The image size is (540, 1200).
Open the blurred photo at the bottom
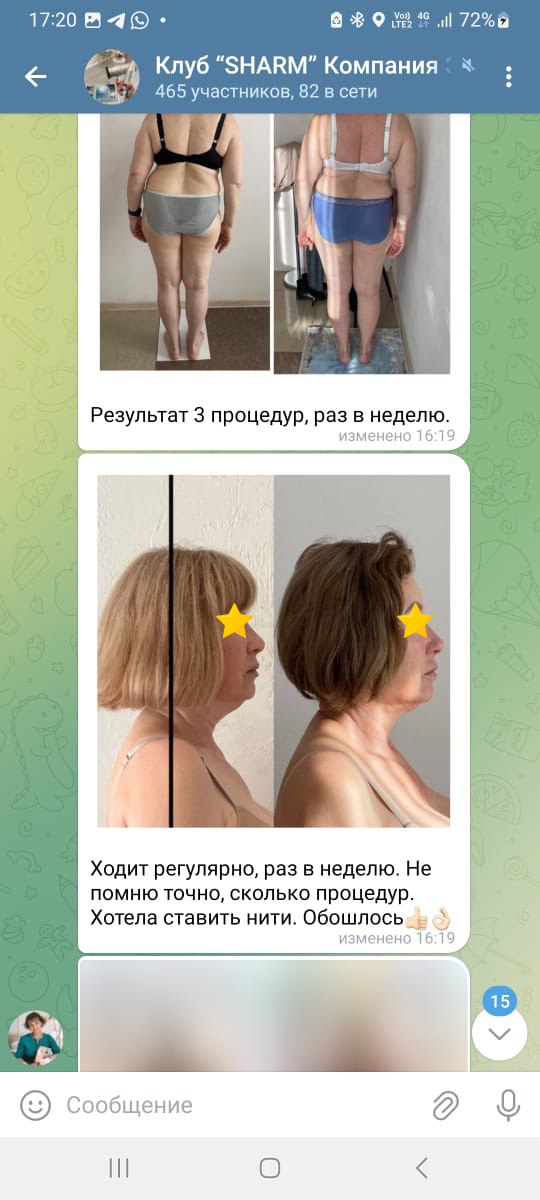pyautogui.click(x=273, y=1016)
